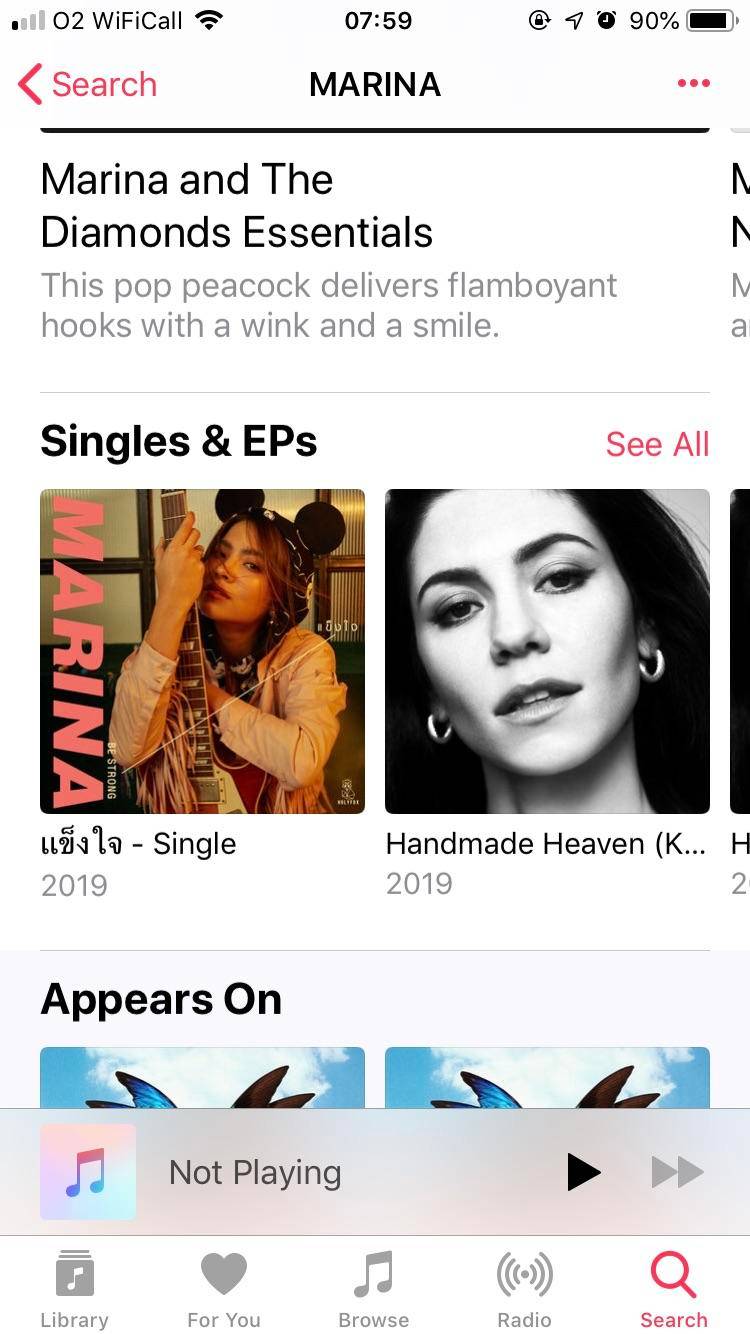Open Browse via the music note icon
750x1334 pixels.
[374, 1272]
